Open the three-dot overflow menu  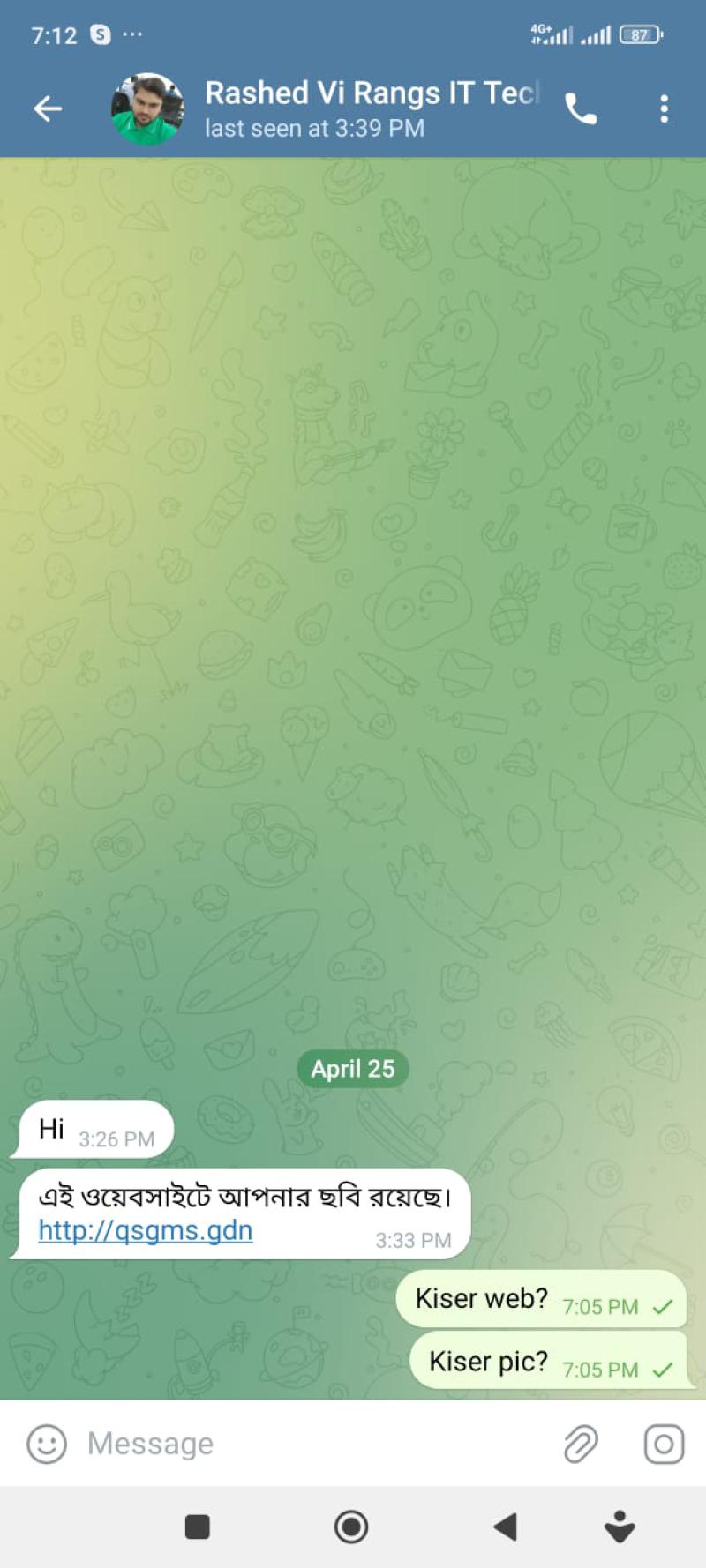tap(664, 108)
